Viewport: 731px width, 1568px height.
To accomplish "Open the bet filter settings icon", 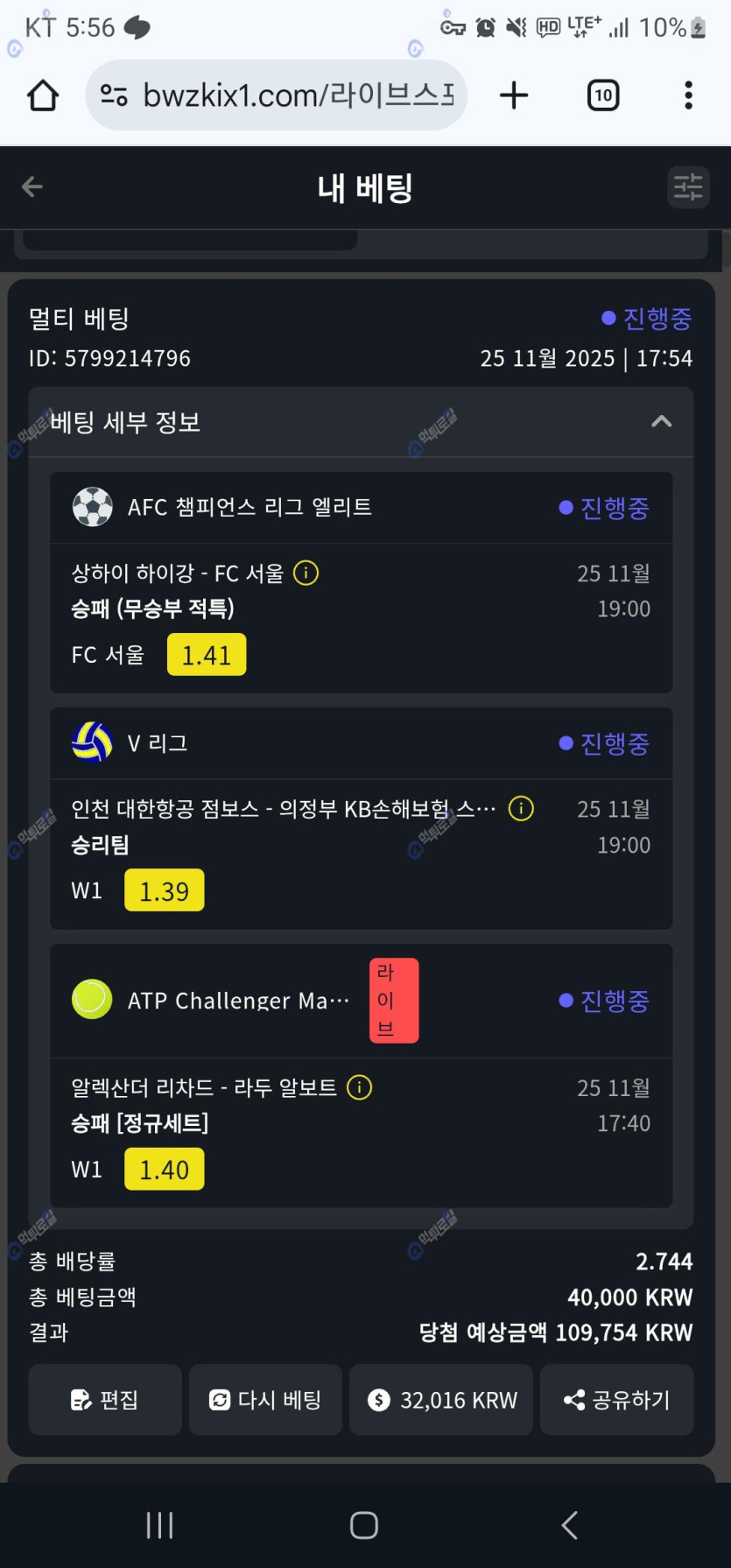I will pyautogui.click(x=688, y=186).
